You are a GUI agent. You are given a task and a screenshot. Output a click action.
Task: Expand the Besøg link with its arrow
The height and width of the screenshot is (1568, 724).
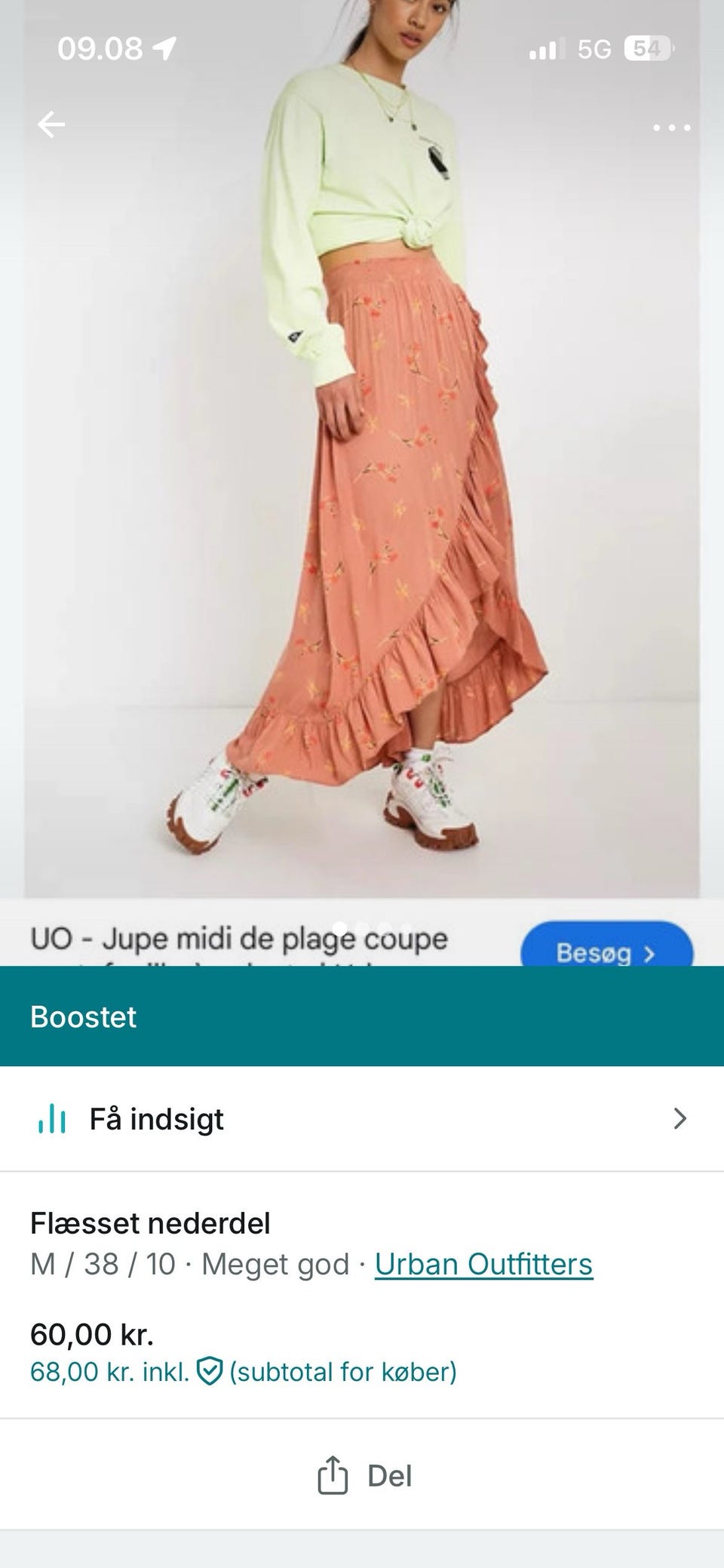(649, 953)
